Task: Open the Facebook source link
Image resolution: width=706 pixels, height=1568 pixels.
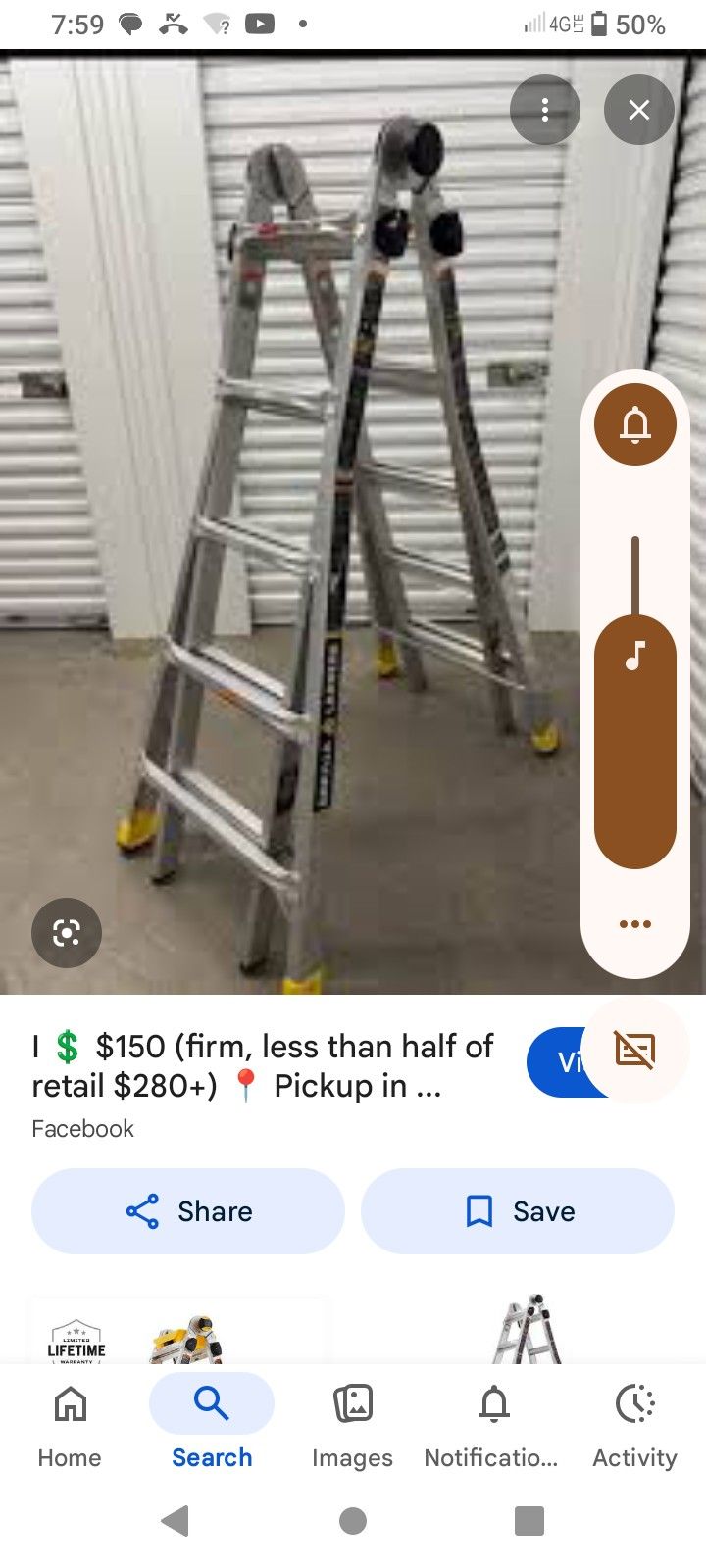Action: point(82,1128)
